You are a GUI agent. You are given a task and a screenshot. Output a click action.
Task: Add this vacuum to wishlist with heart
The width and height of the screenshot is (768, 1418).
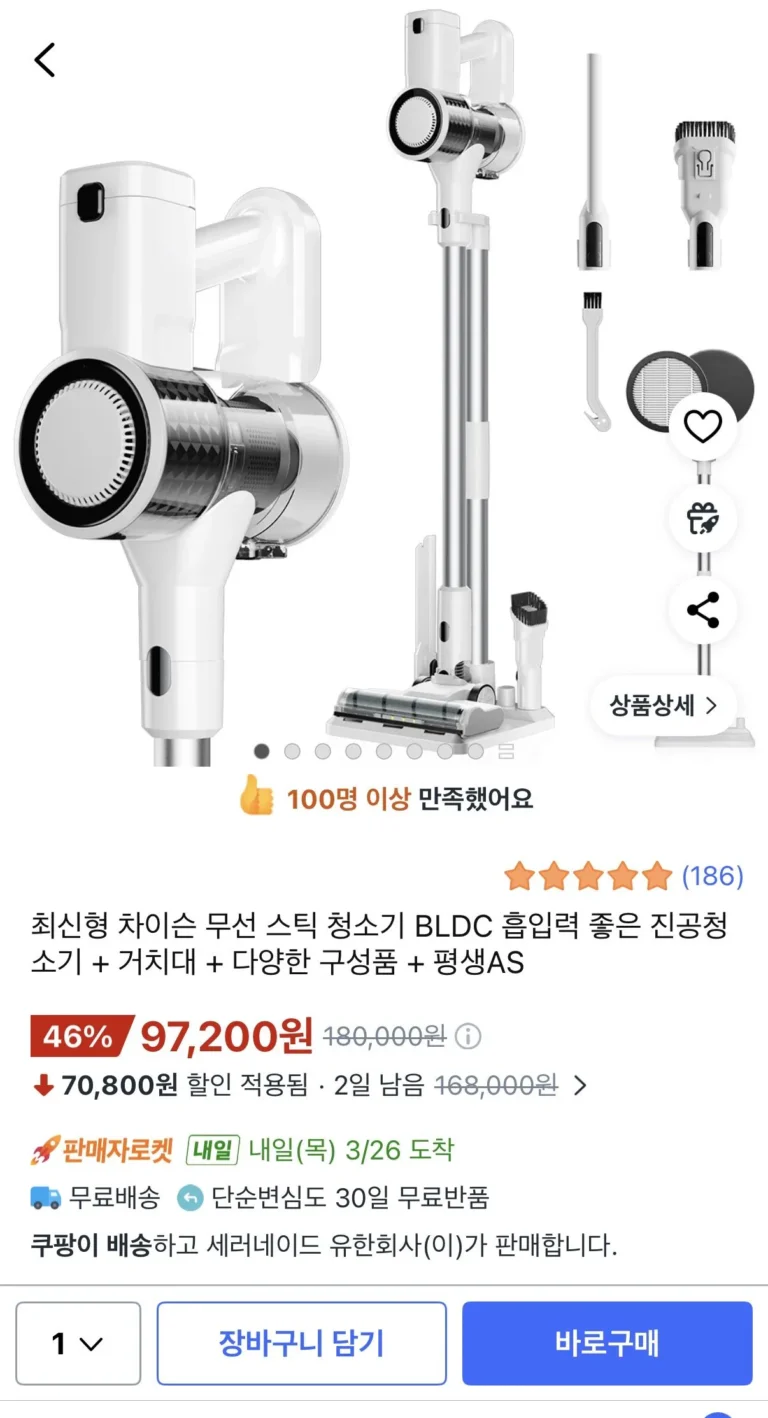pyautogui.click(x=702, y=428)
